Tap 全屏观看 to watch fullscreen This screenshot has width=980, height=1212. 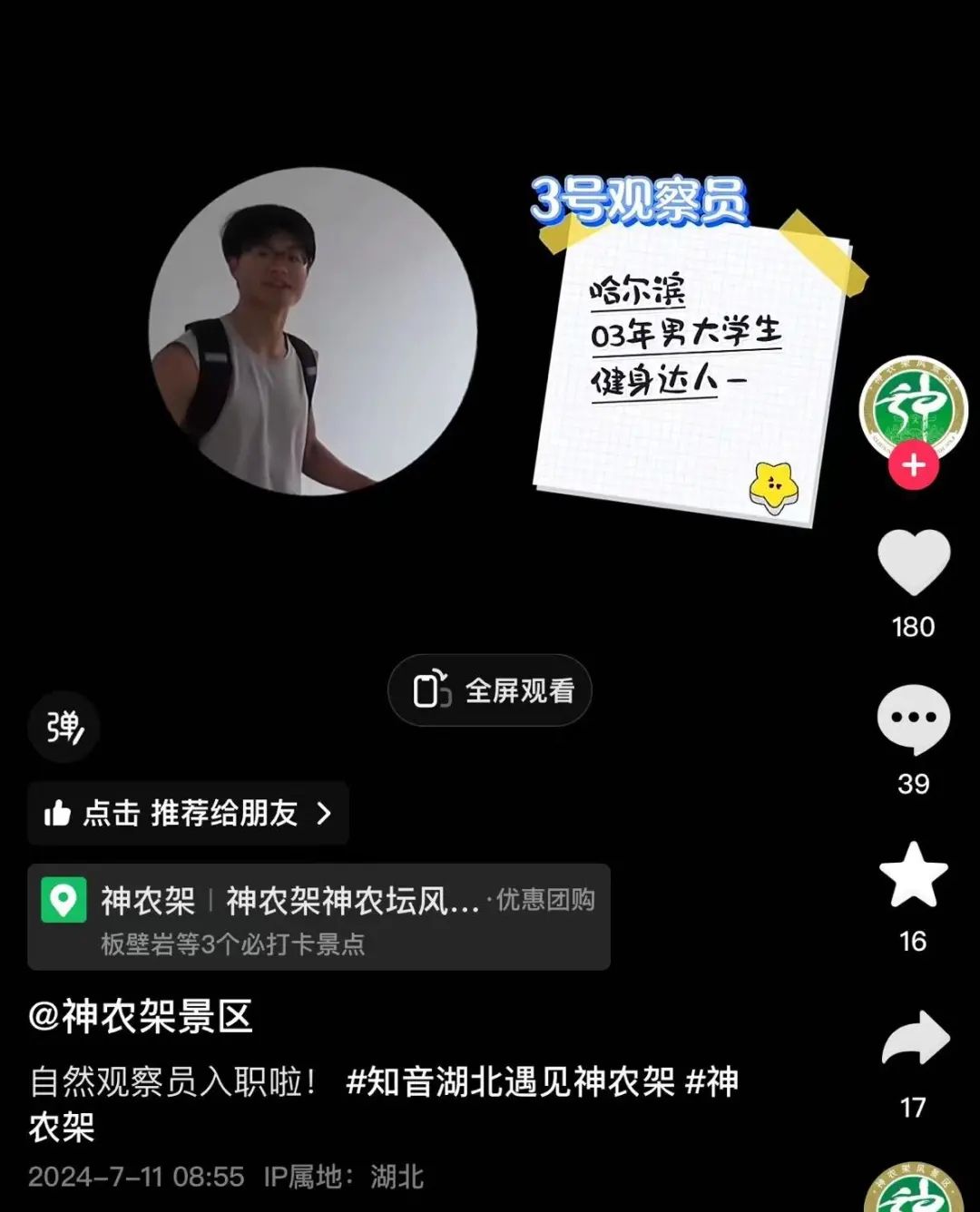490,691
